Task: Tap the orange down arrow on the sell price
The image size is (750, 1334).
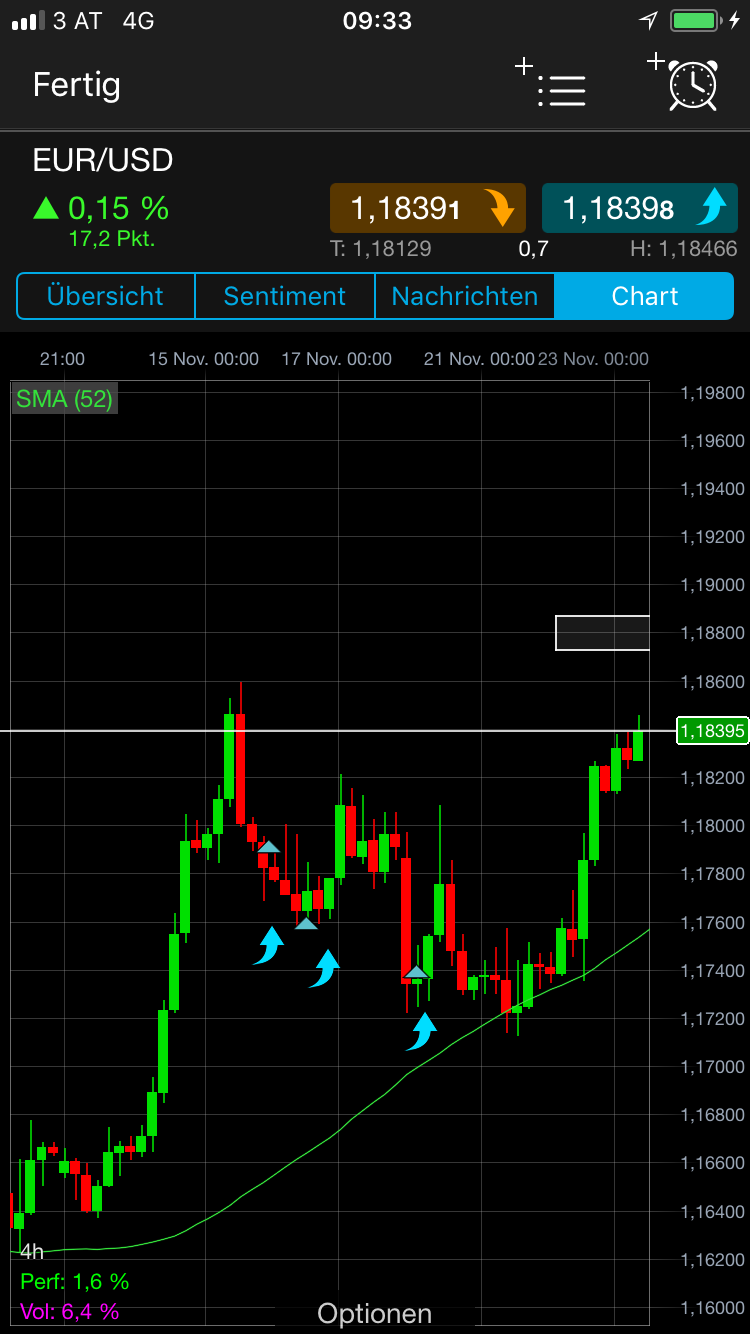Action: point(501,207)
